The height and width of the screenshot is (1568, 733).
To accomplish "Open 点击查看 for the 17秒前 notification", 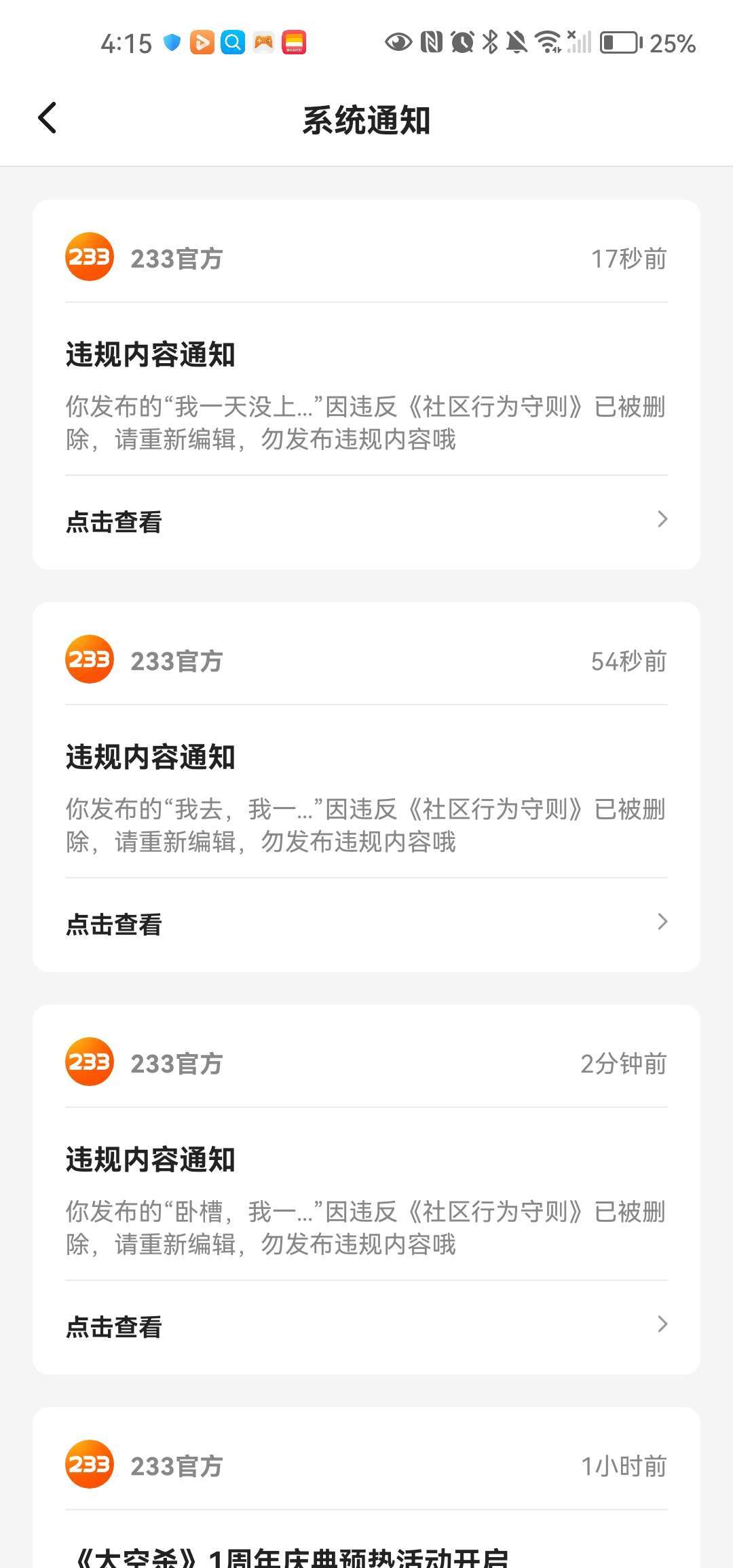I will pos(366,521).
